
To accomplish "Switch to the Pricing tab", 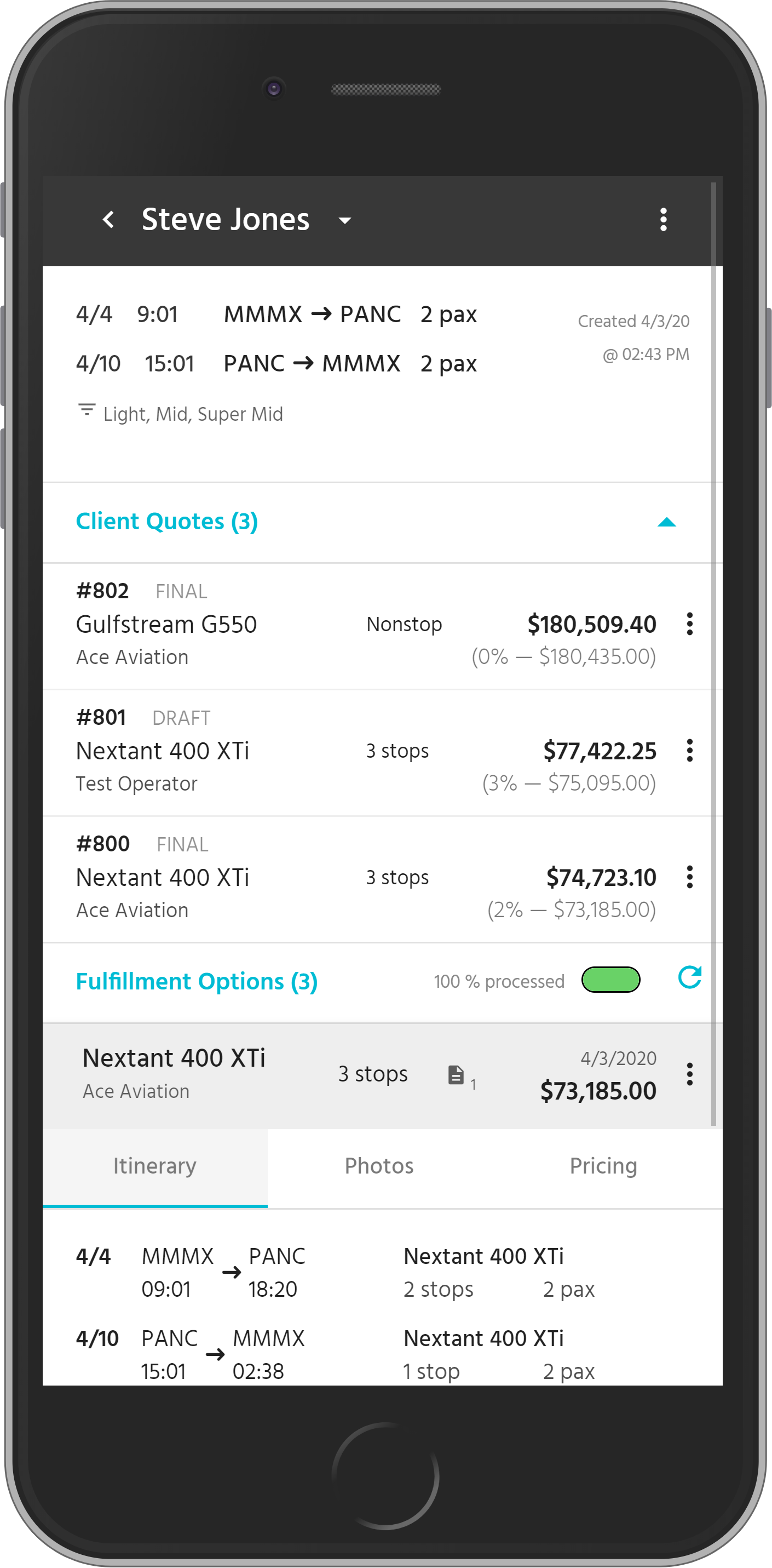I will 603,1166.
